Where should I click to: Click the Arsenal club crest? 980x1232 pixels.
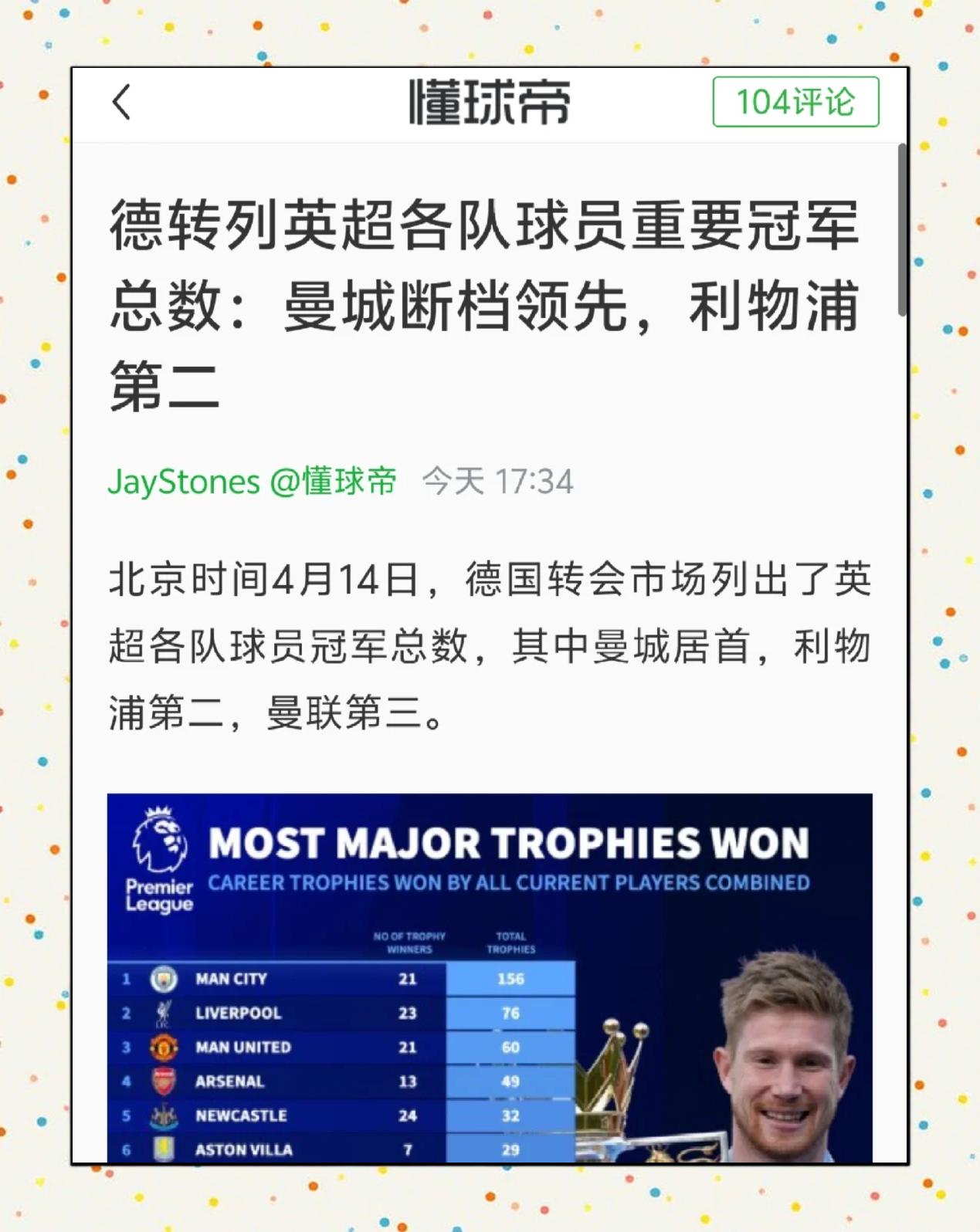(162, 1081)
